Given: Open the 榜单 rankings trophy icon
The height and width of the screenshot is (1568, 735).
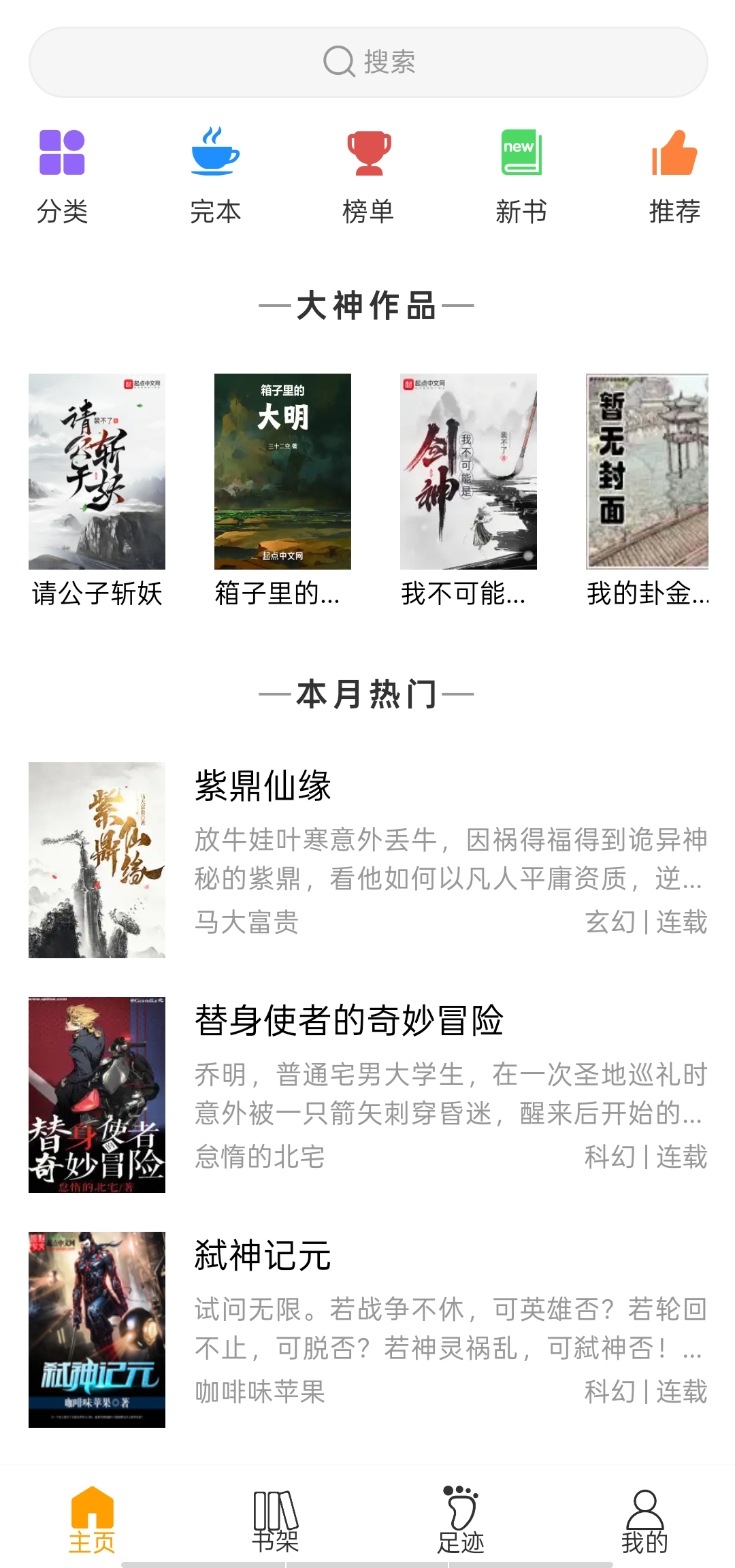Looking at the screenshot, I should tap(367, 152).
